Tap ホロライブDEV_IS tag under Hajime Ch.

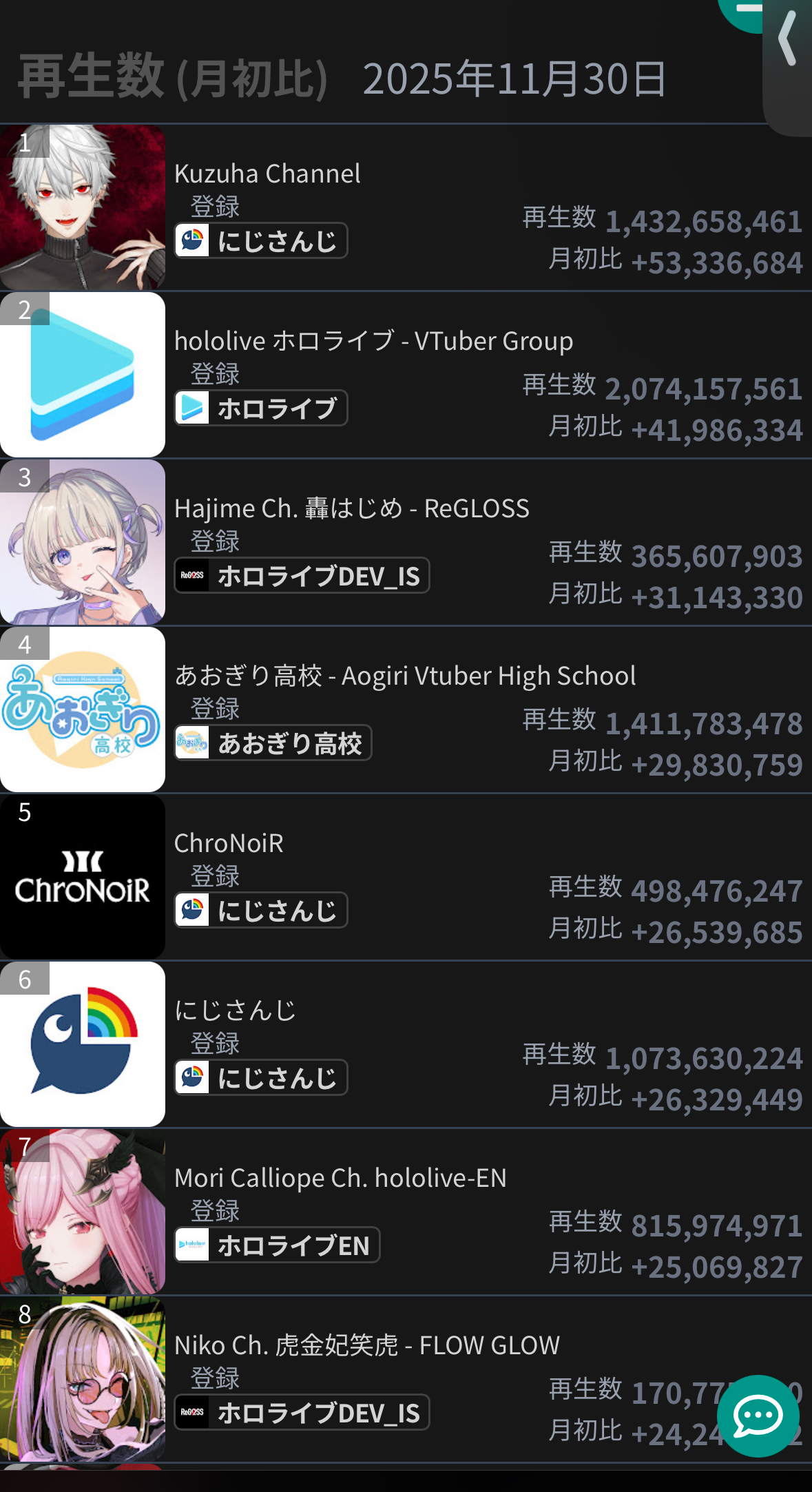pyautogui.click(x=302, y=576)
